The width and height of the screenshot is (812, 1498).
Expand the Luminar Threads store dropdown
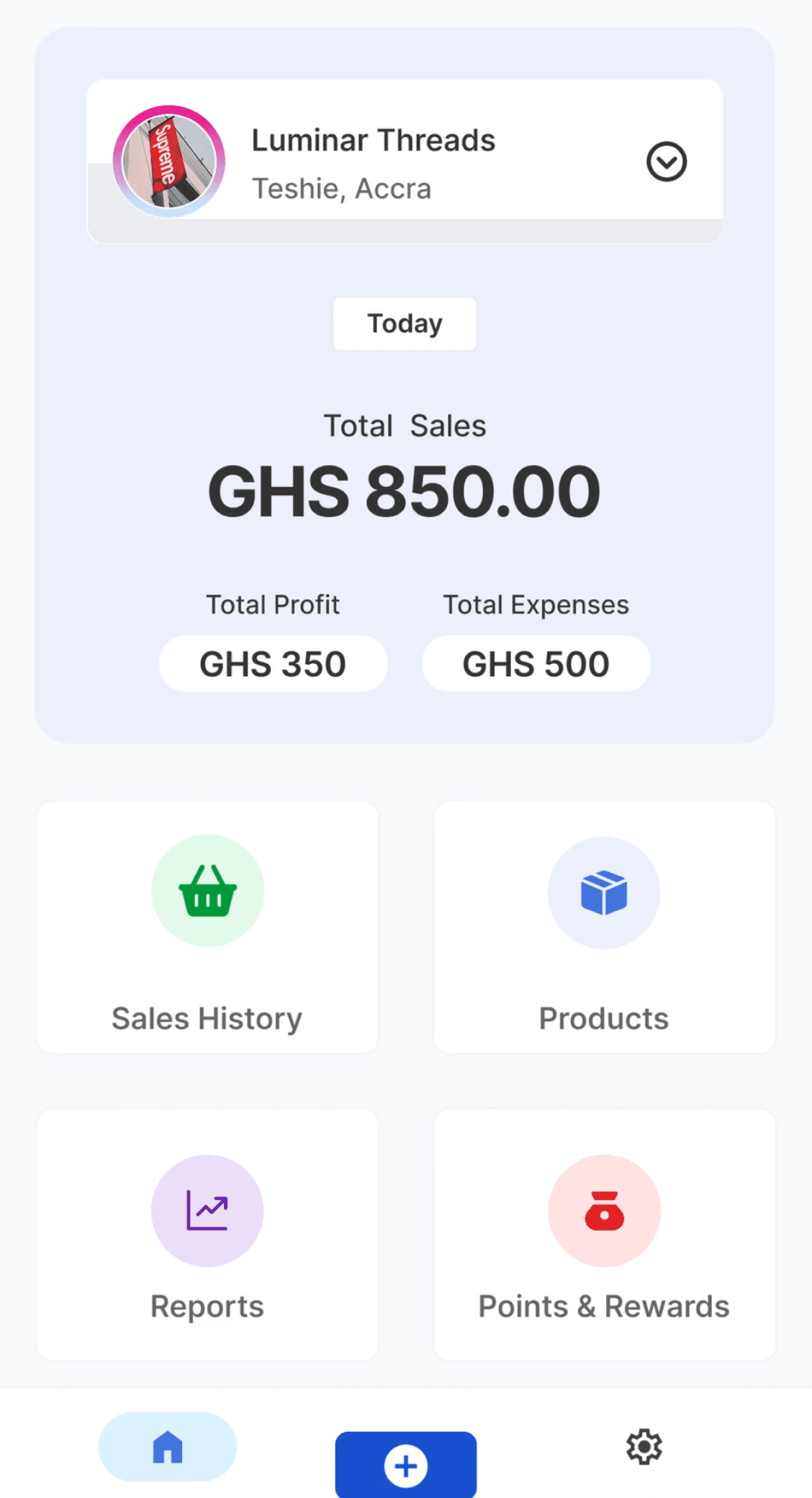tap(666, 161)
